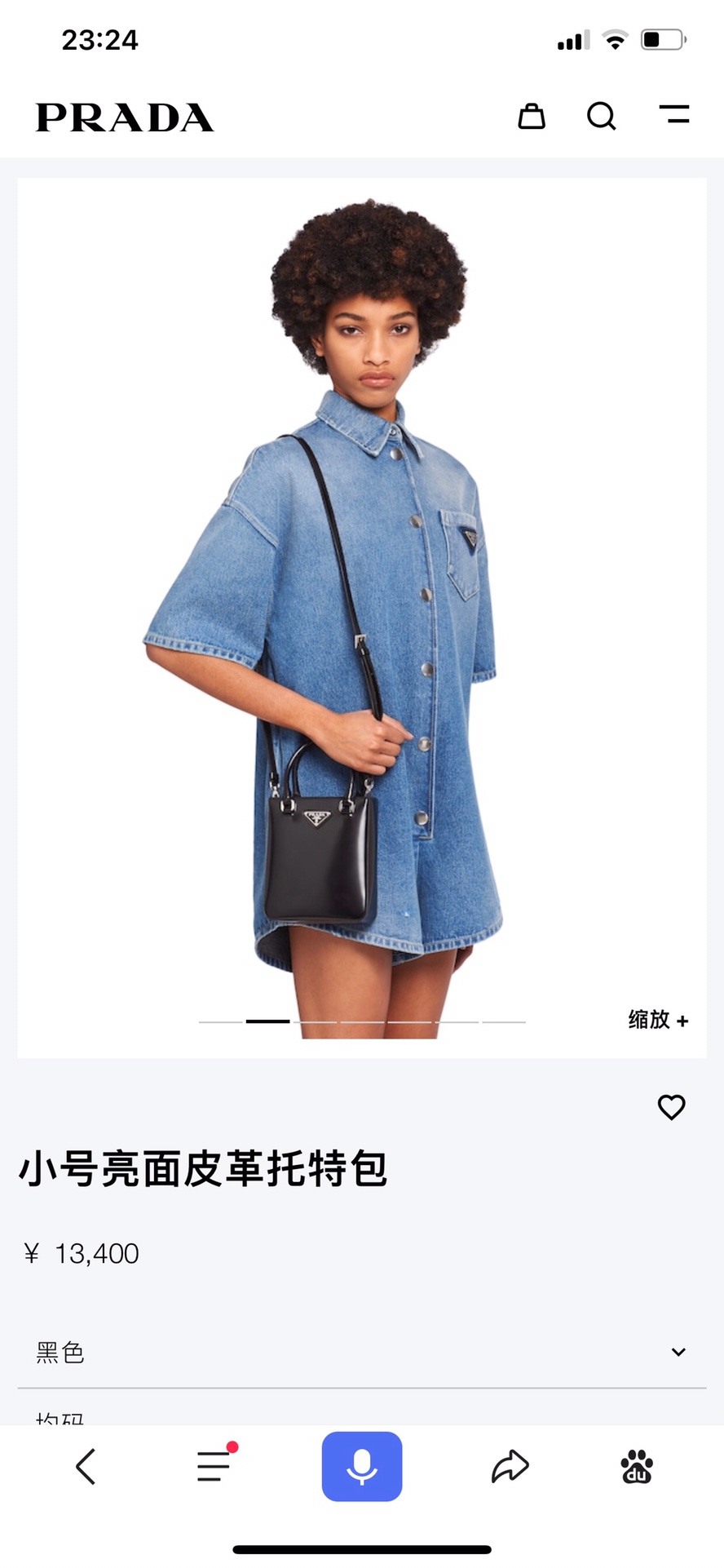Go back with browser back arrow
The height and width of the screenshot is (1568, 724).
point(86,1467)
